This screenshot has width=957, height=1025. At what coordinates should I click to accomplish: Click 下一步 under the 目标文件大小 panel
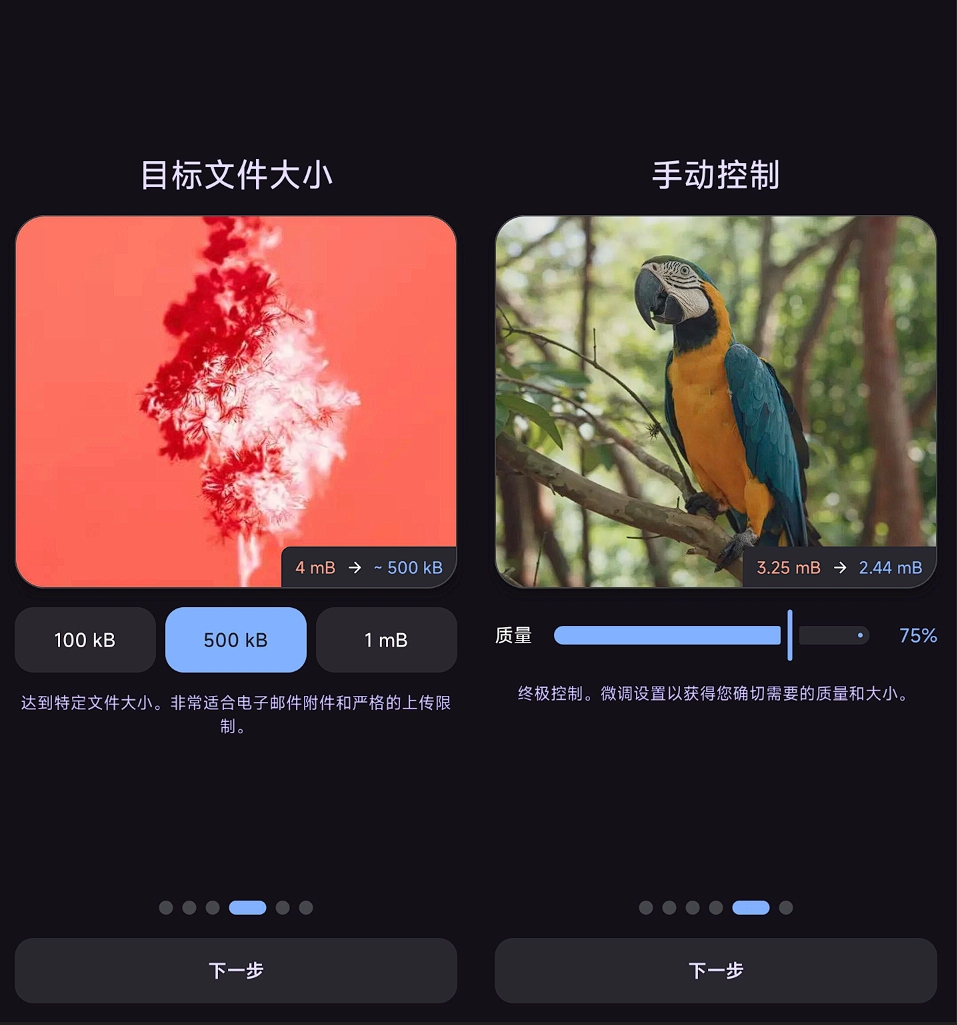236,970
